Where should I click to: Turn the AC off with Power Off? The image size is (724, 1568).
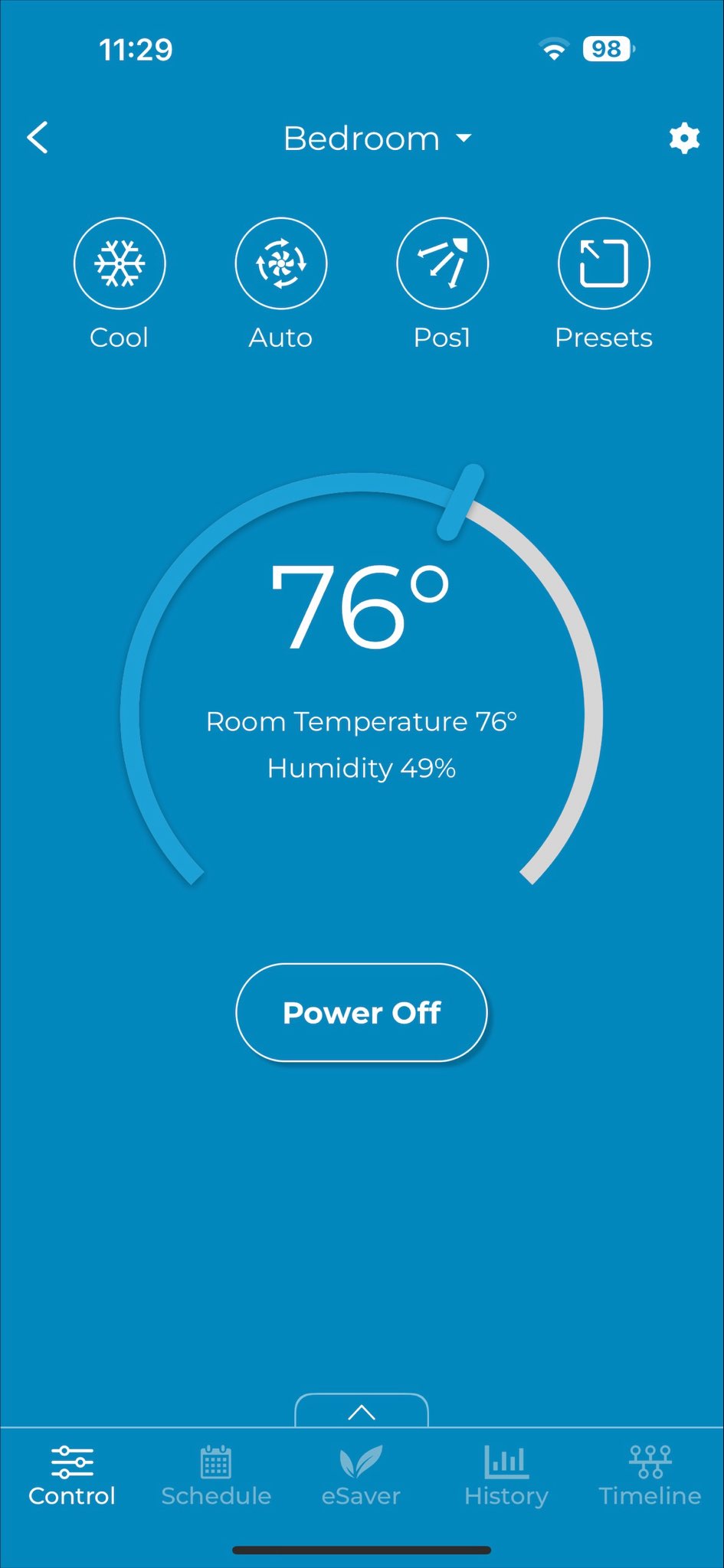(362, 1012)
